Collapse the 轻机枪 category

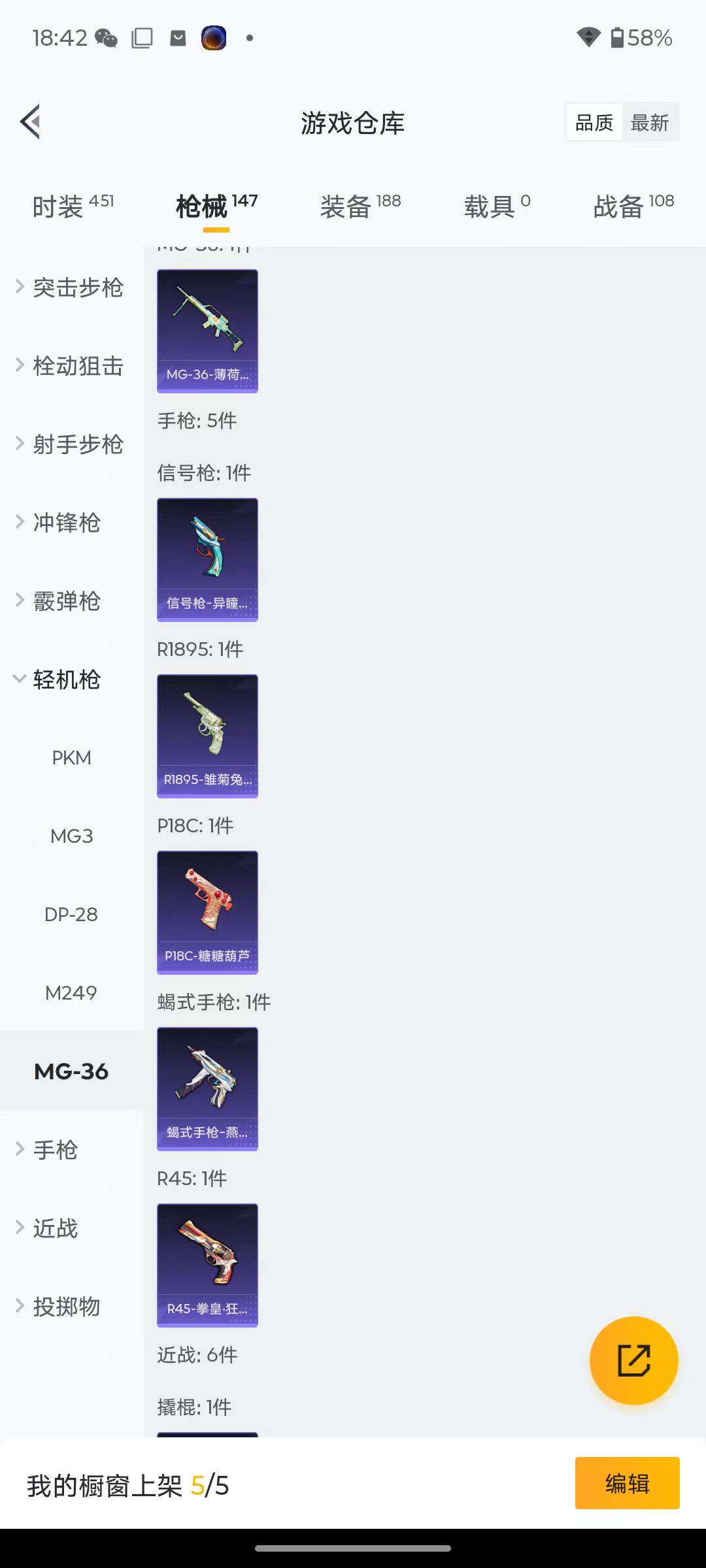[65, 679]
